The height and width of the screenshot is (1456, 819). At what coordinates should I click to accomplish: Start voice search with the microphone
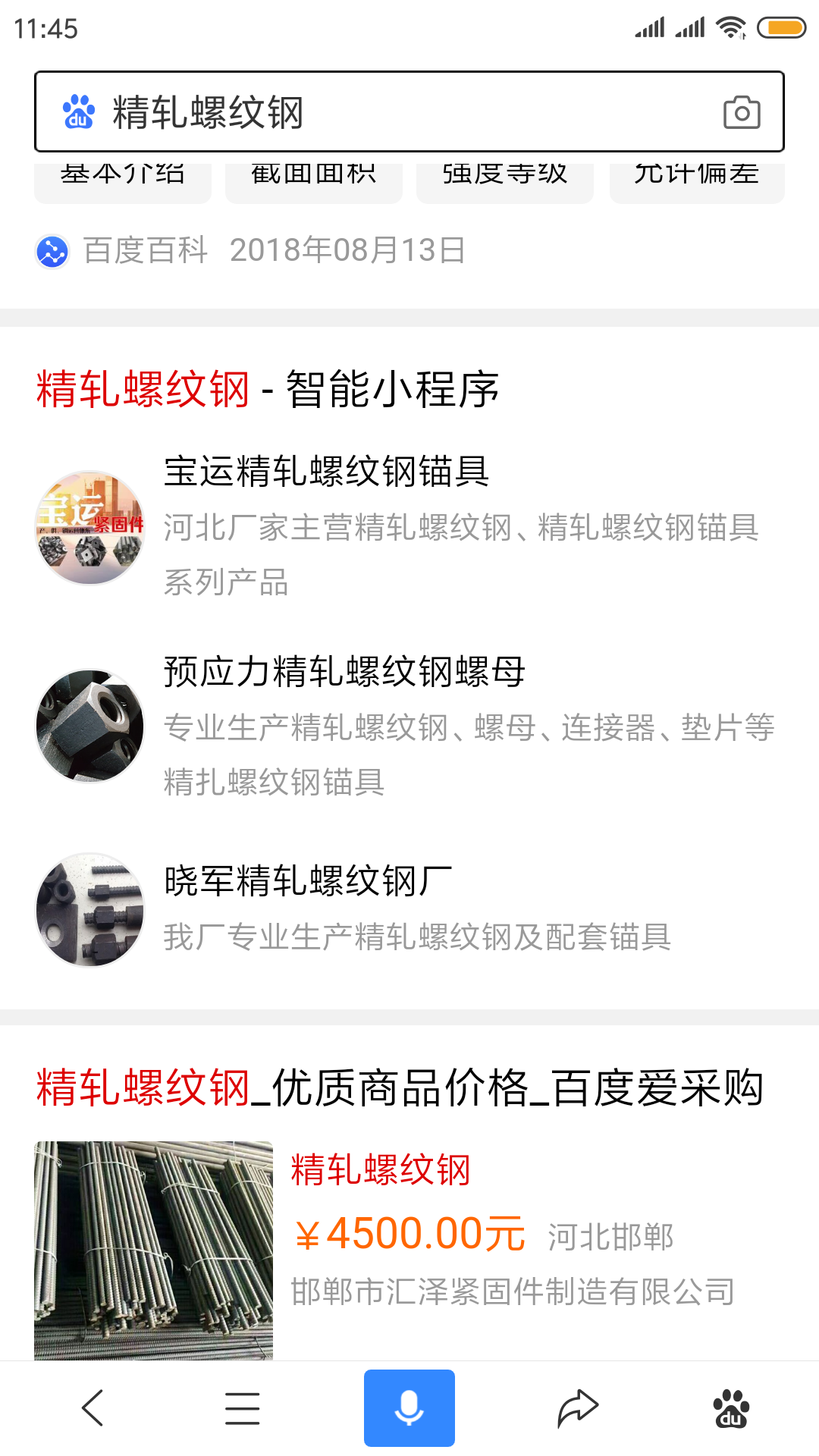point(409,1408)
